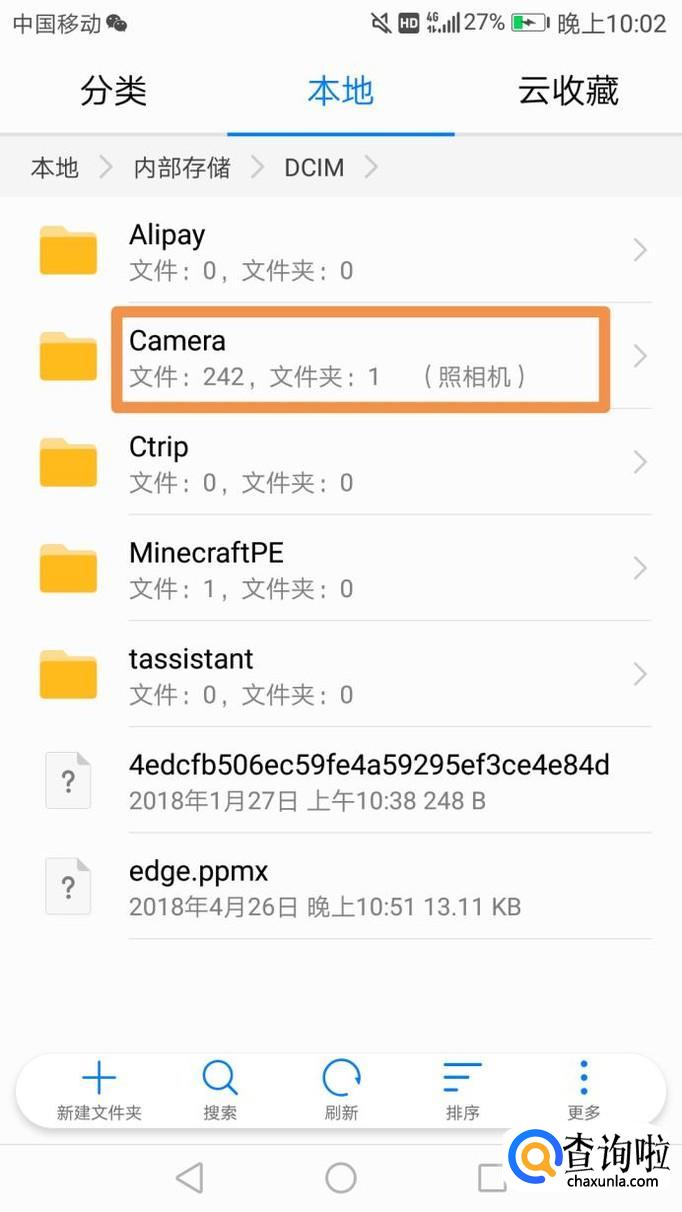
Task: Switch to the 分类 tab
Action: 113,92
